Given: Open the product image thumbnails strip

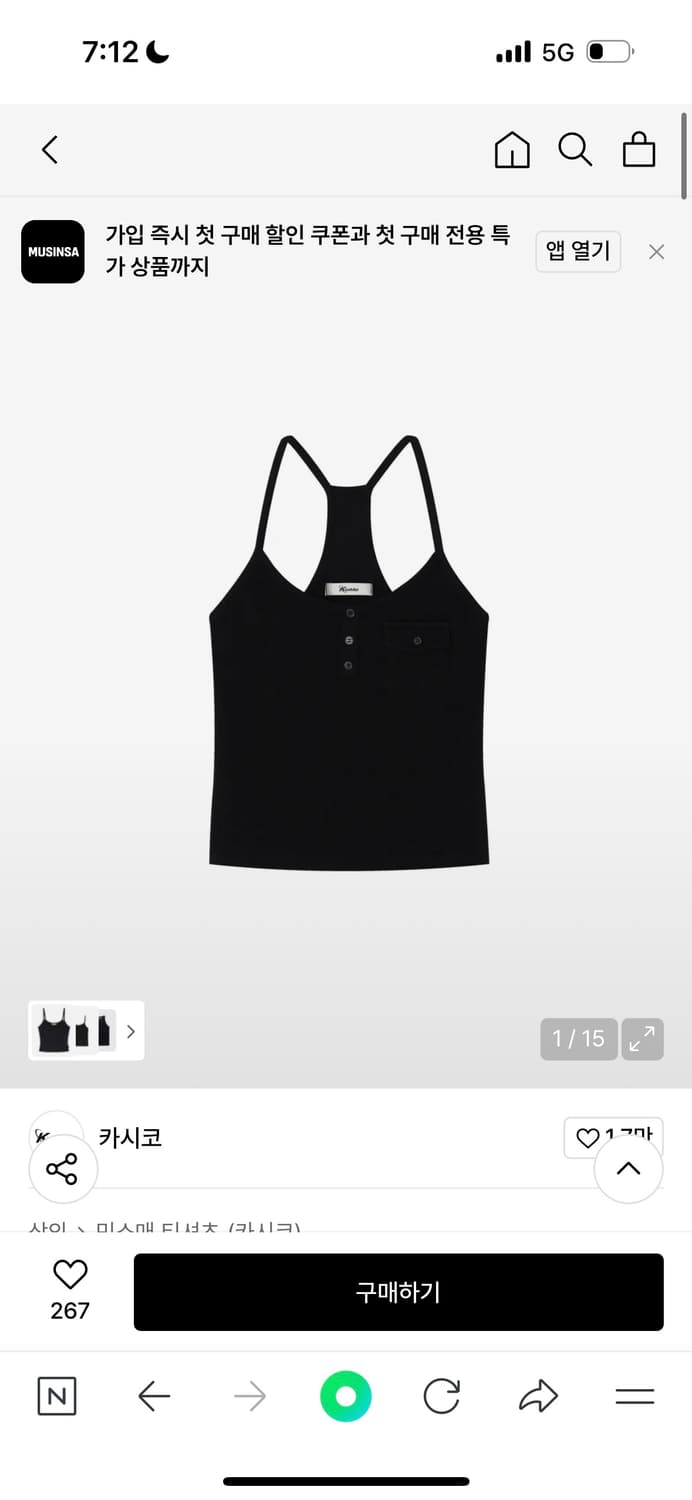Looking at the screenshot, I should [x=86, y=1030].
